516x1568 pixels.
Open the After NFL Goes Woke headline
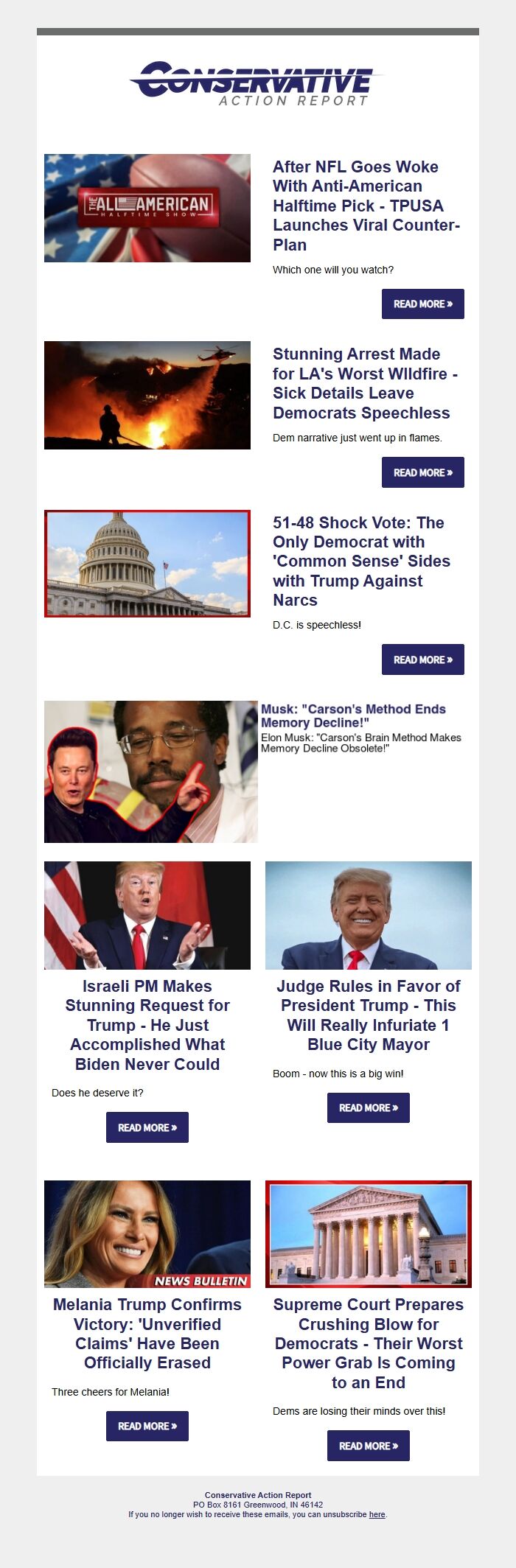tap(366, 206)
